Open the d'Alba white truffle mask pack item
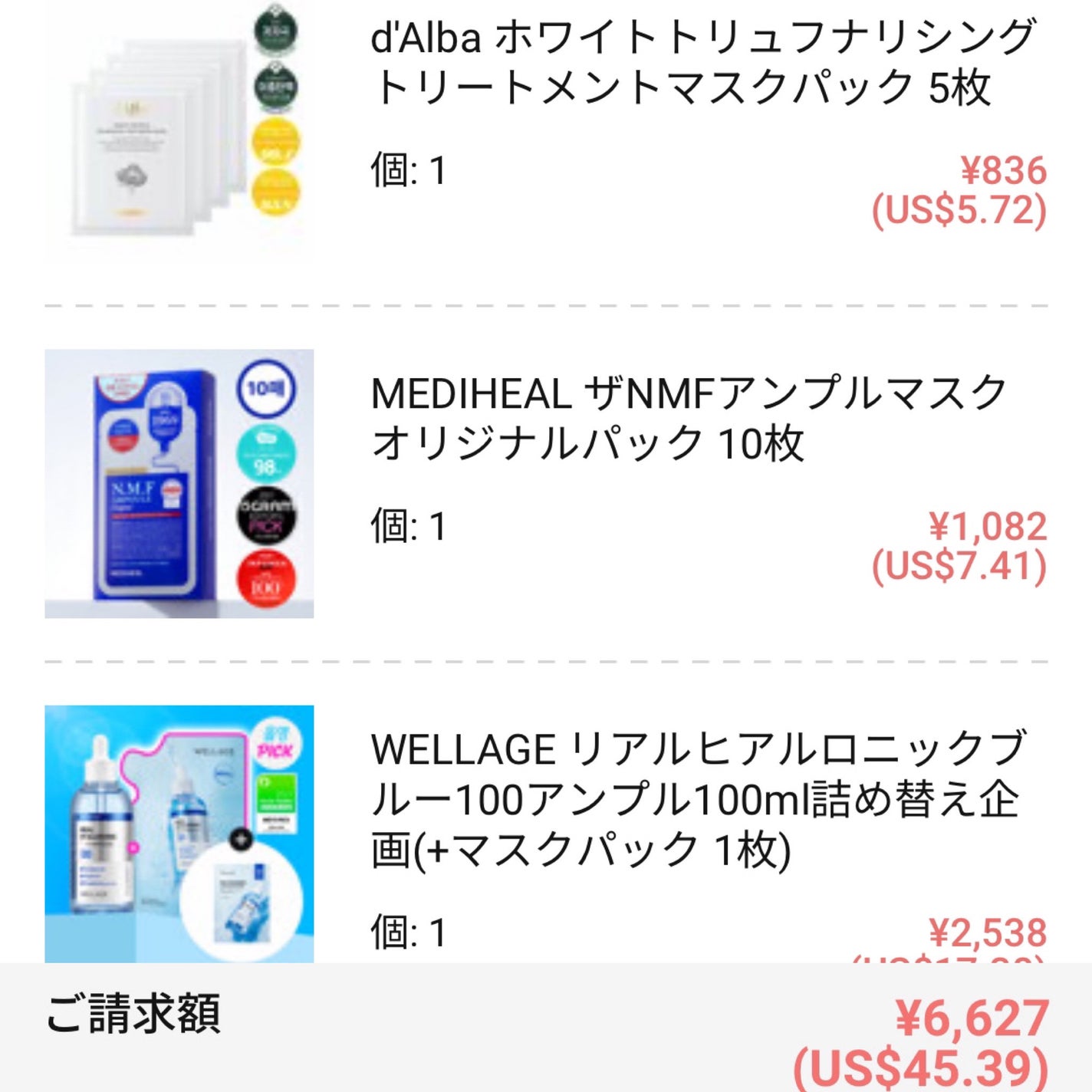 click(x=702, y=61)
